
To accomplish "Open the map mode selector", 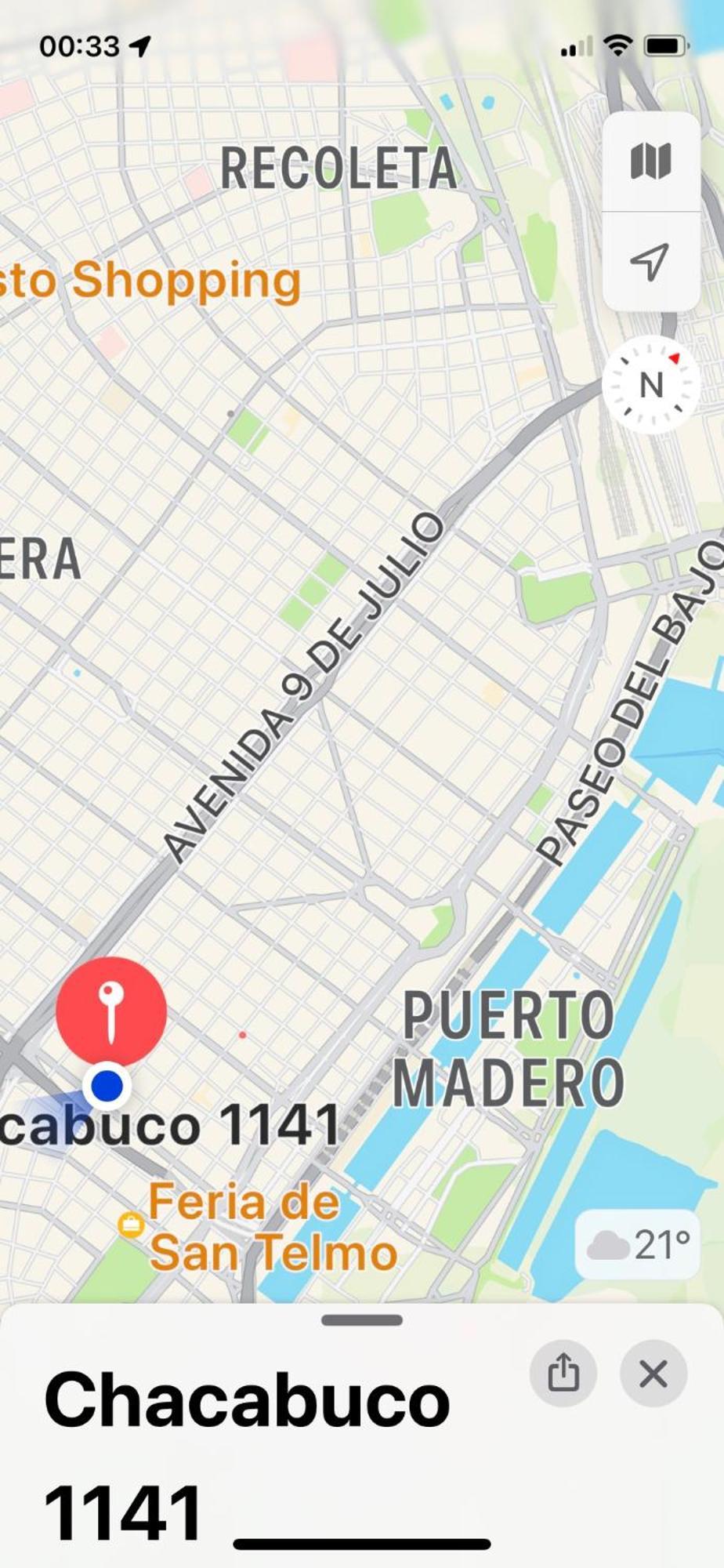I will [650, 162].
